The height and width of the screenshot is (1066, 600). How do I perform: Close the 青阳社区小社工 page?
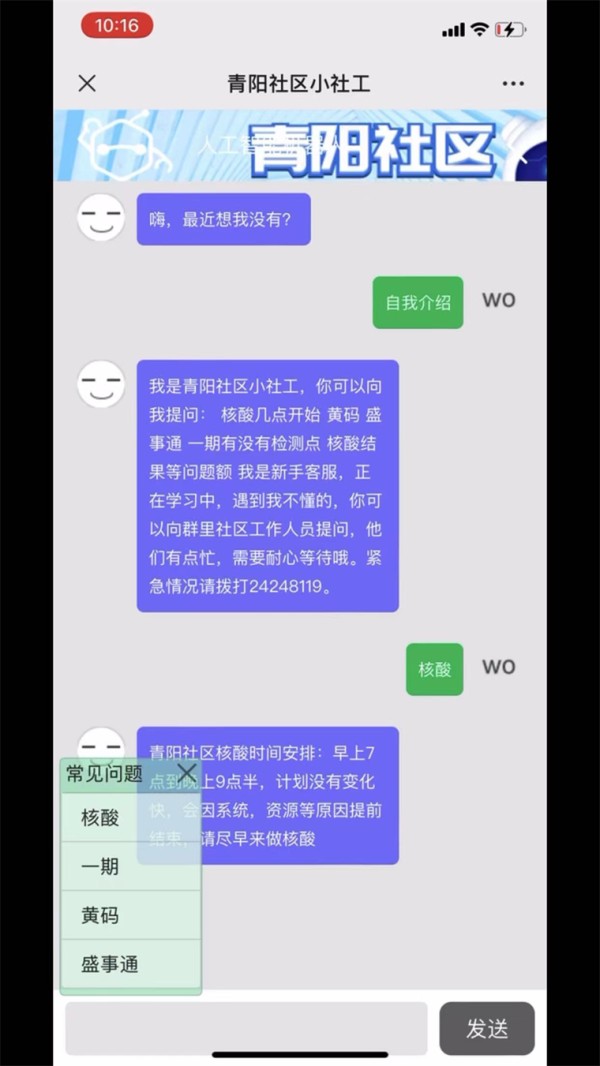tap(87, 83)
